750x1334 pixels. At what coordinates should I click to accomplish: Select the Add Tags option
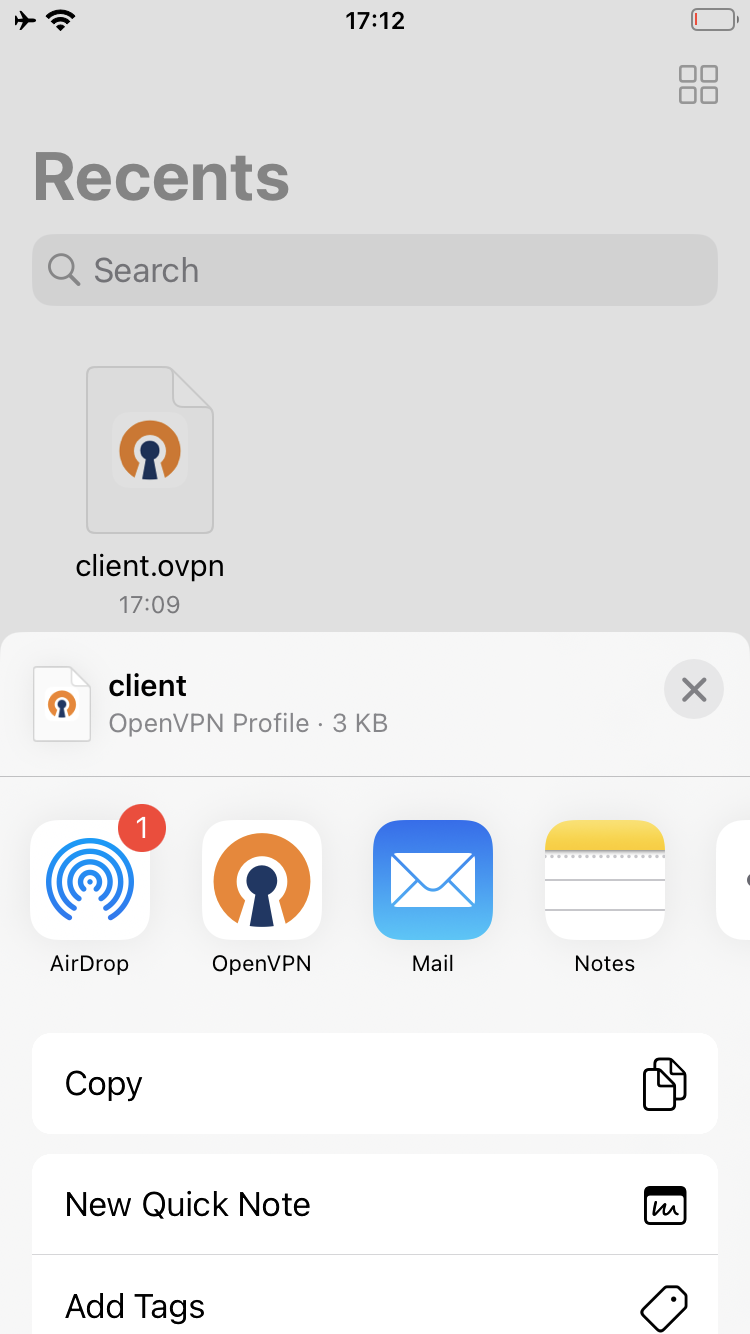375,1304
